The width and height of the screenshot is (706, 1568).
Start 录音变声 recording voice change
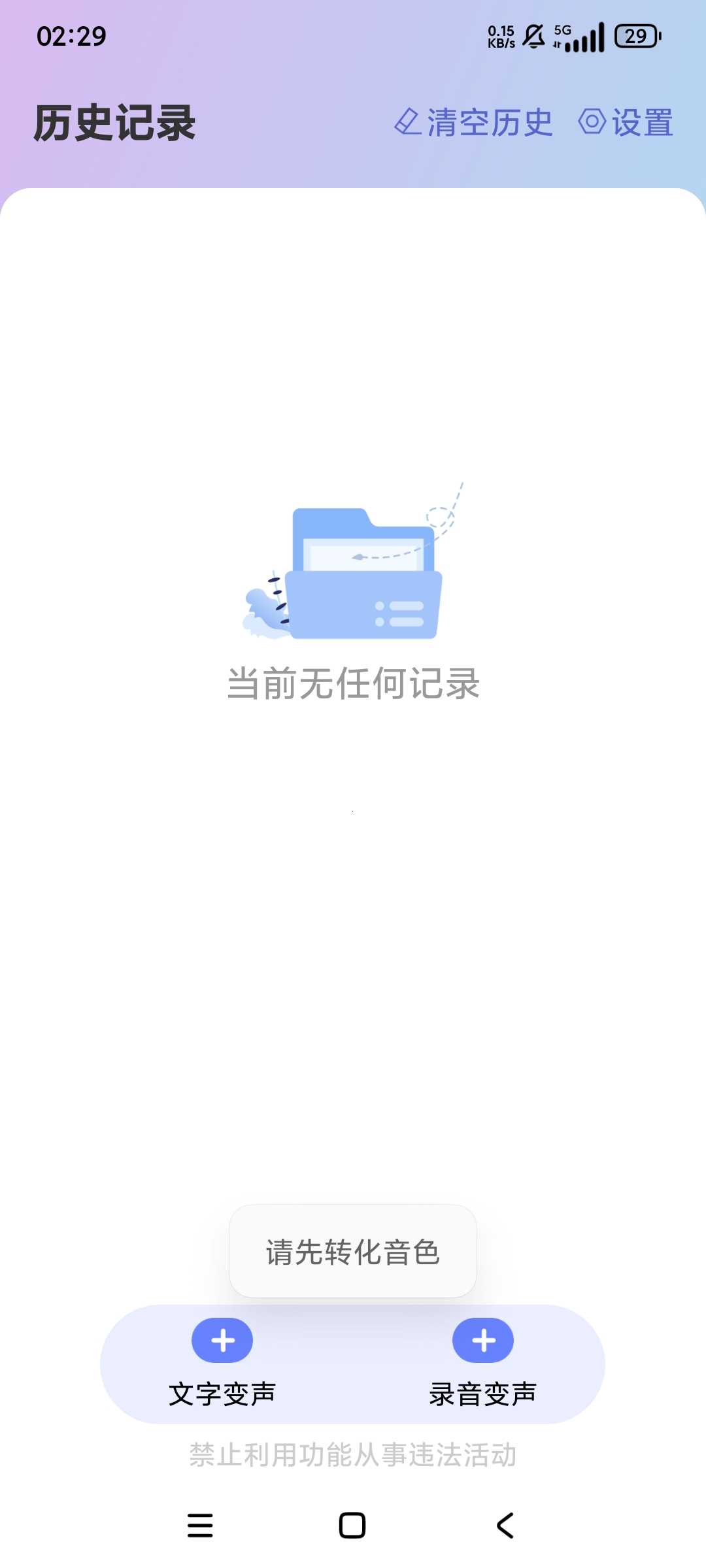(x=483, y=1363)
